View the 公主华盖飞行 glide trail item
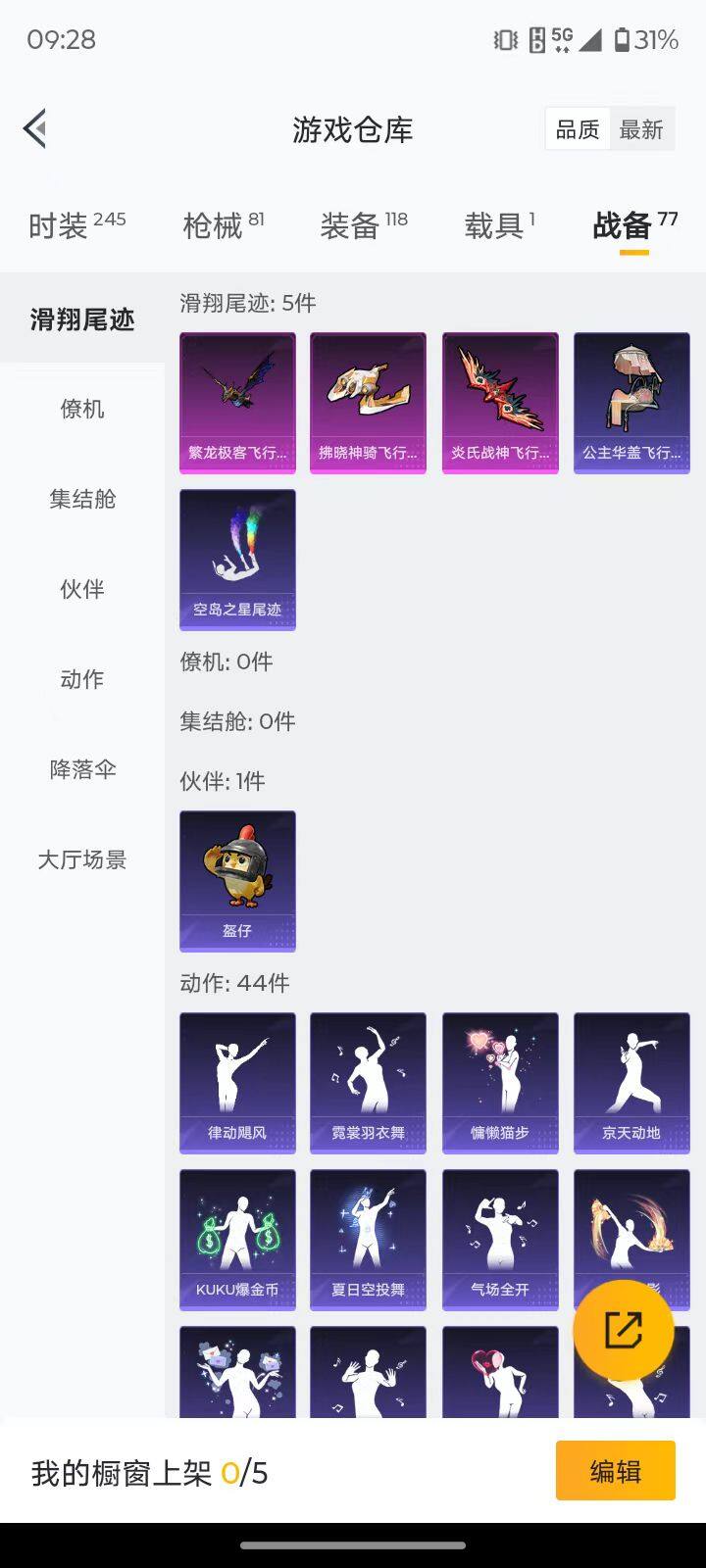Screen dimensions: 706x1568 point(630,402)
